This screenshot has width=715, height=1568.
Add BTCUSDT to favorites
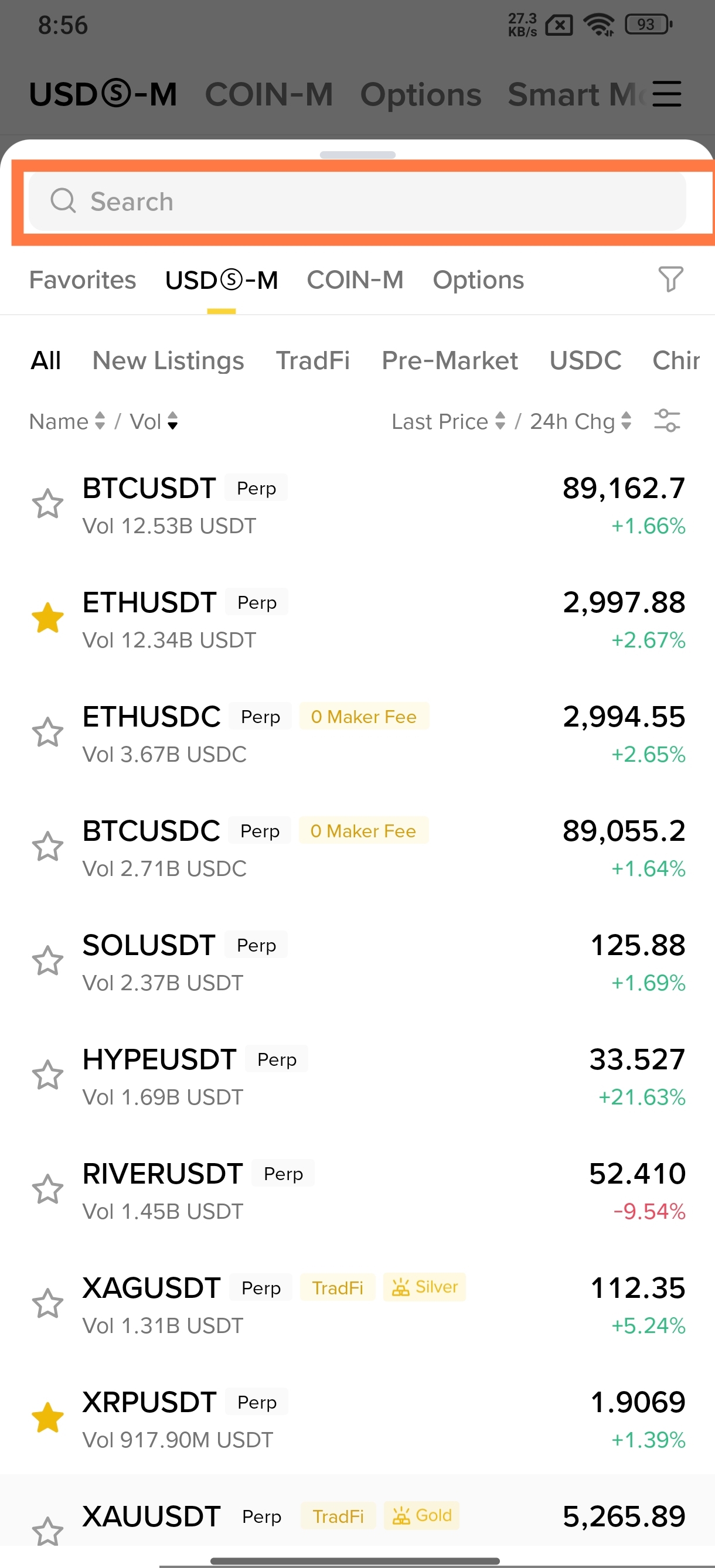tap(47, 504)
